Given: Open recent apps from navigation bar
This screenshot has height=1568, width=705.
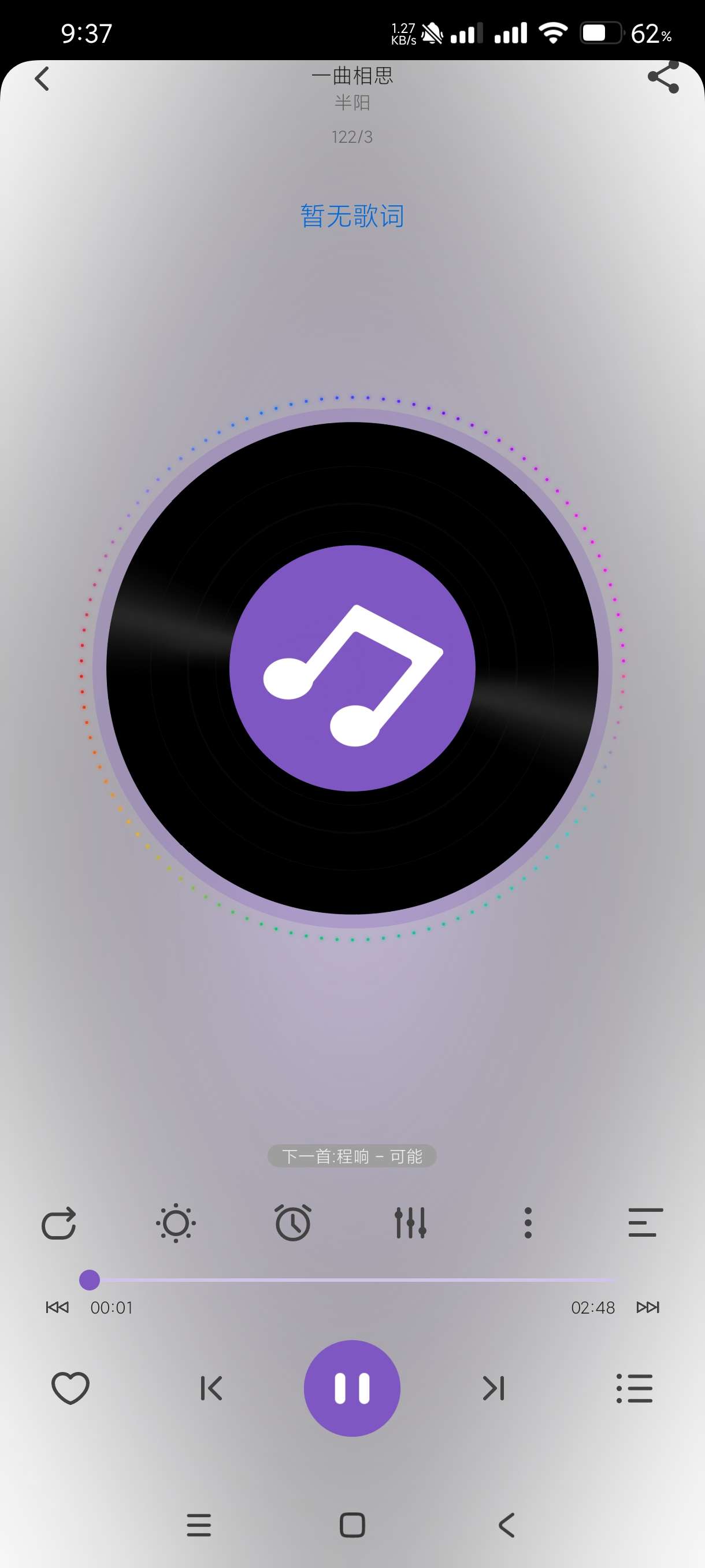Looking at the screenshot, I should click(x=199, y=1525).
